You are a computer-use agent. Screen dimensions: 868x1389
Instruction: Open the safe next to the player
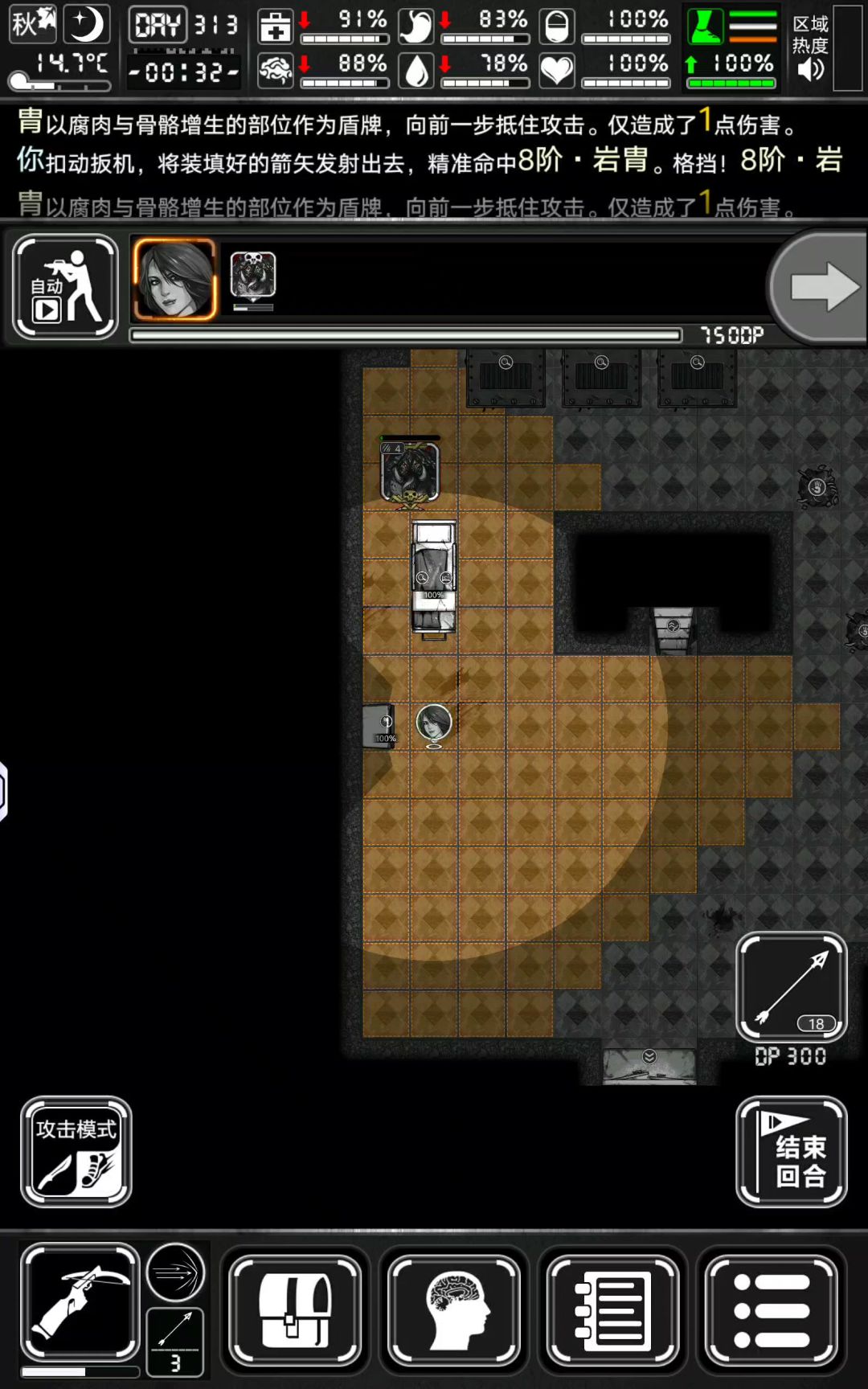pyautogui.click(x=379, y=726)
